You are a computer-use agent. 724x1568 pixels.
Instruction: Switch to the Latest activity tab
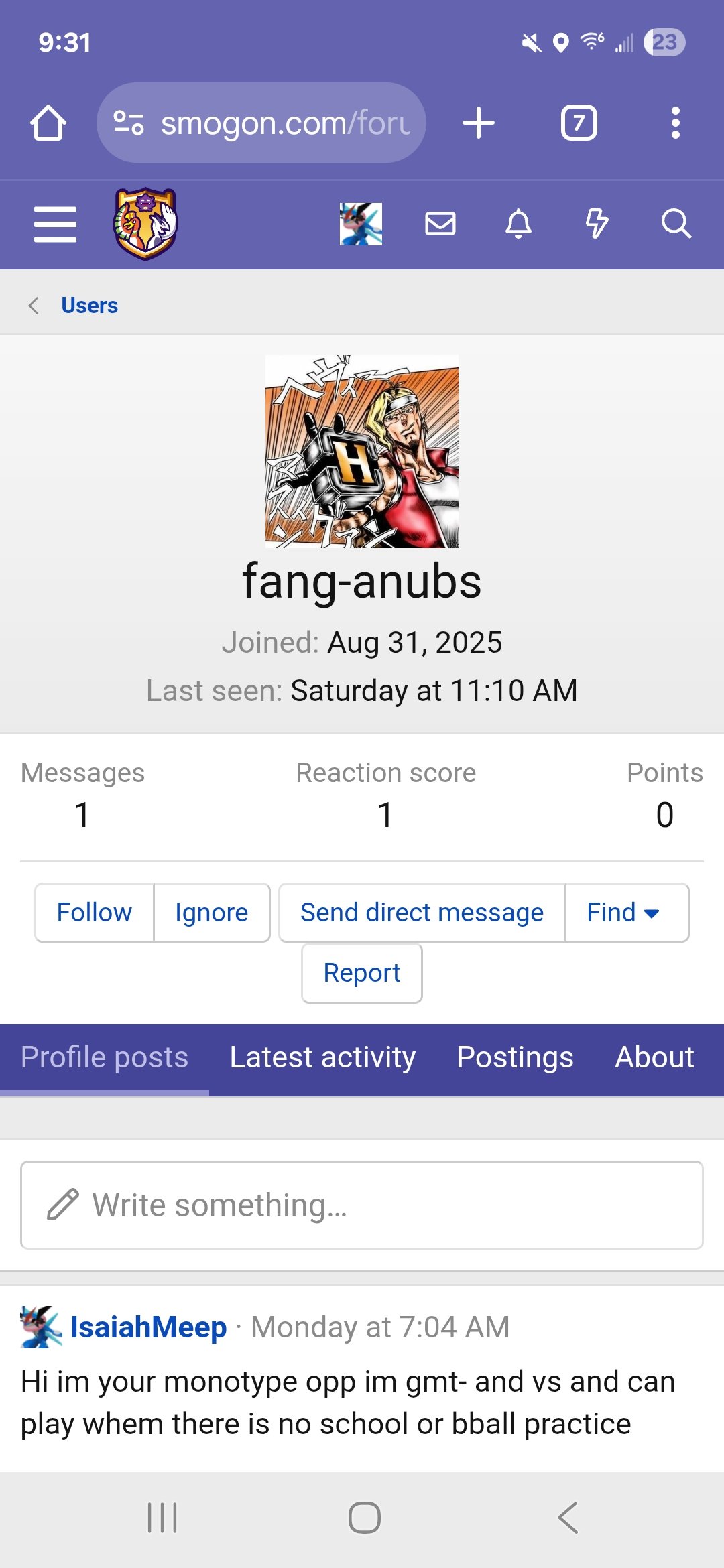[x=322, y=1057]
